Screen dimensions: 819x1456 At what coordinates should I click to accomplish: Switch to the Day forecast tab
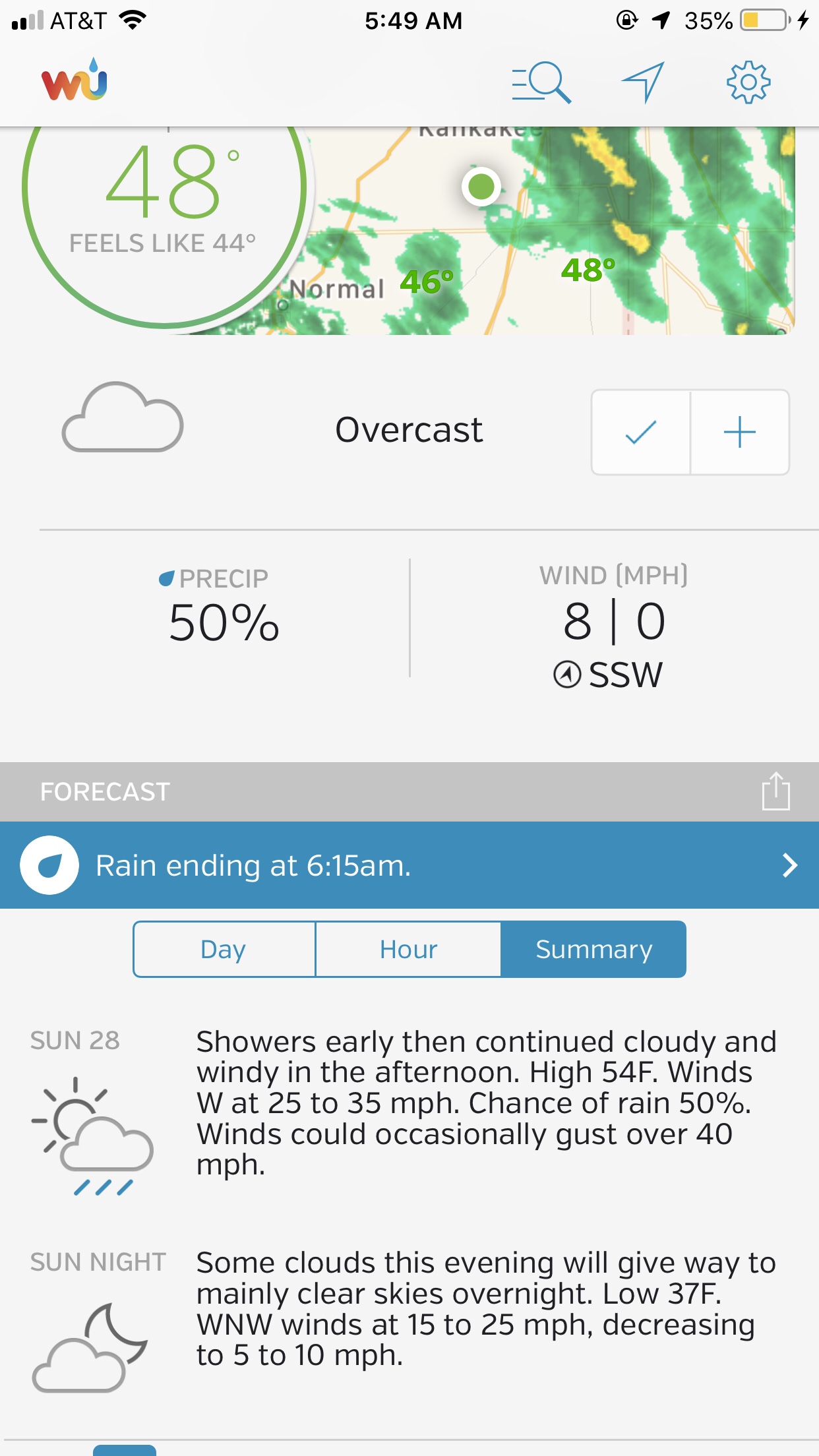[224, 950]
